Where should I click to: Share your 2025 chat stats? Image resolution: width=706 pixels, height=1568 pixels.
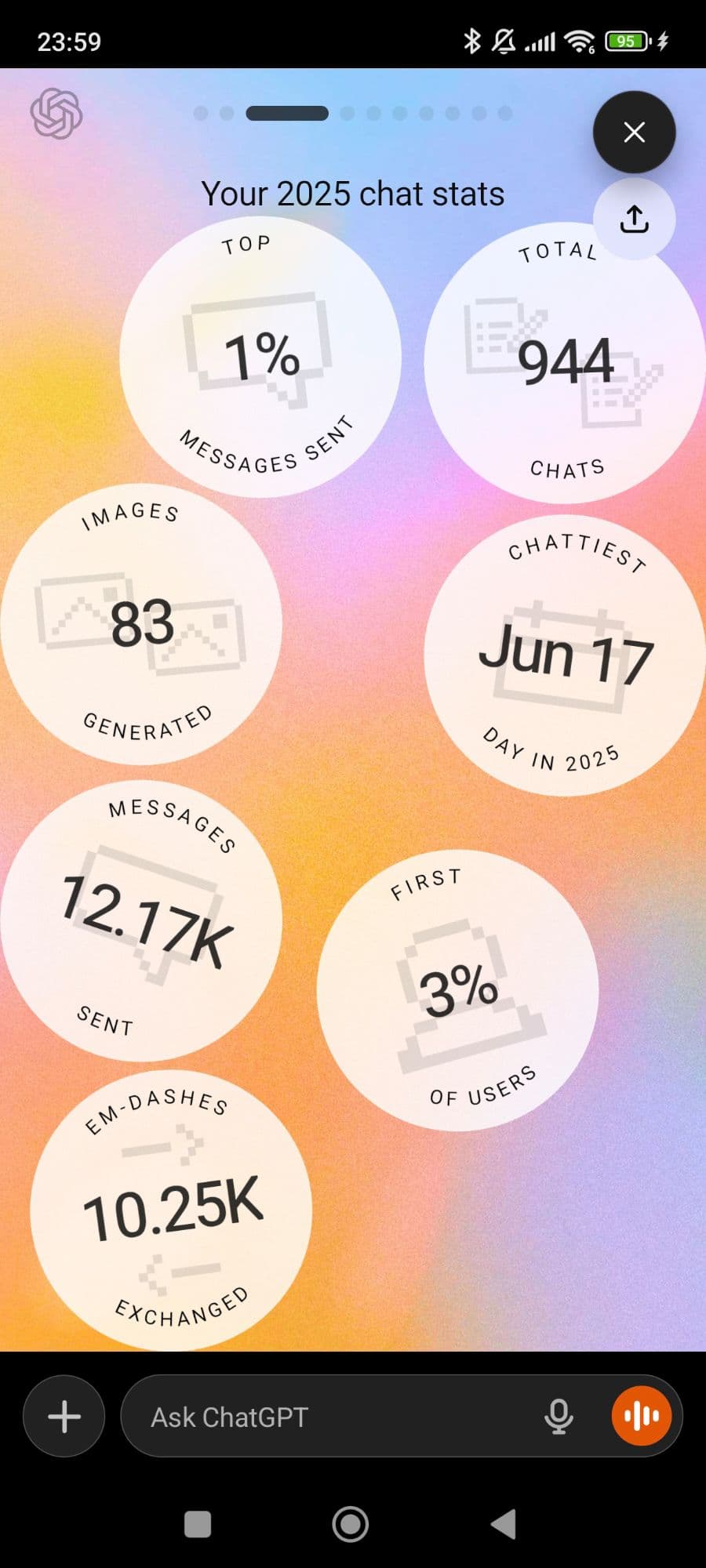(x=634, y=220)
